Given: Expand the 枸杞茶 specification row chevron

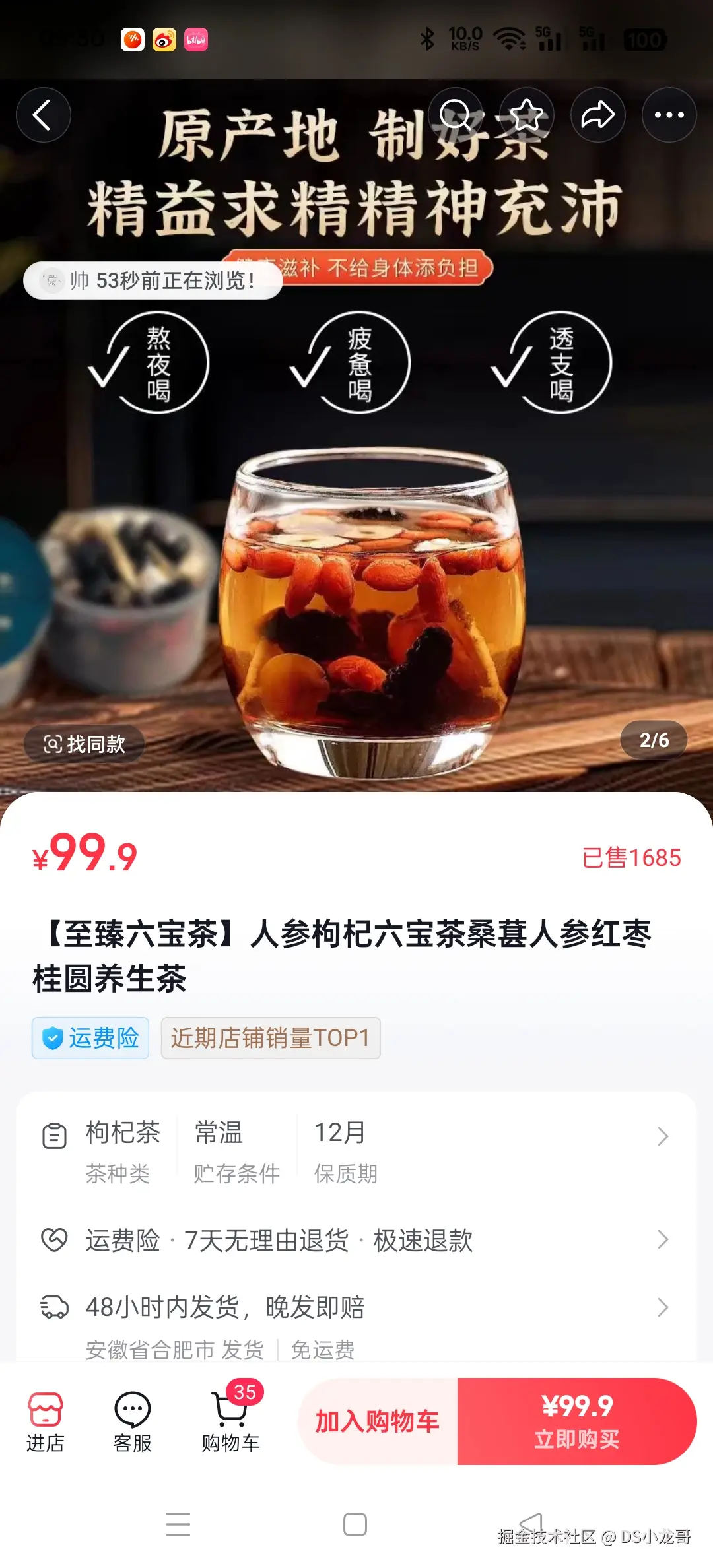Looking at the screenshot, I should (x=662, y=1136).
